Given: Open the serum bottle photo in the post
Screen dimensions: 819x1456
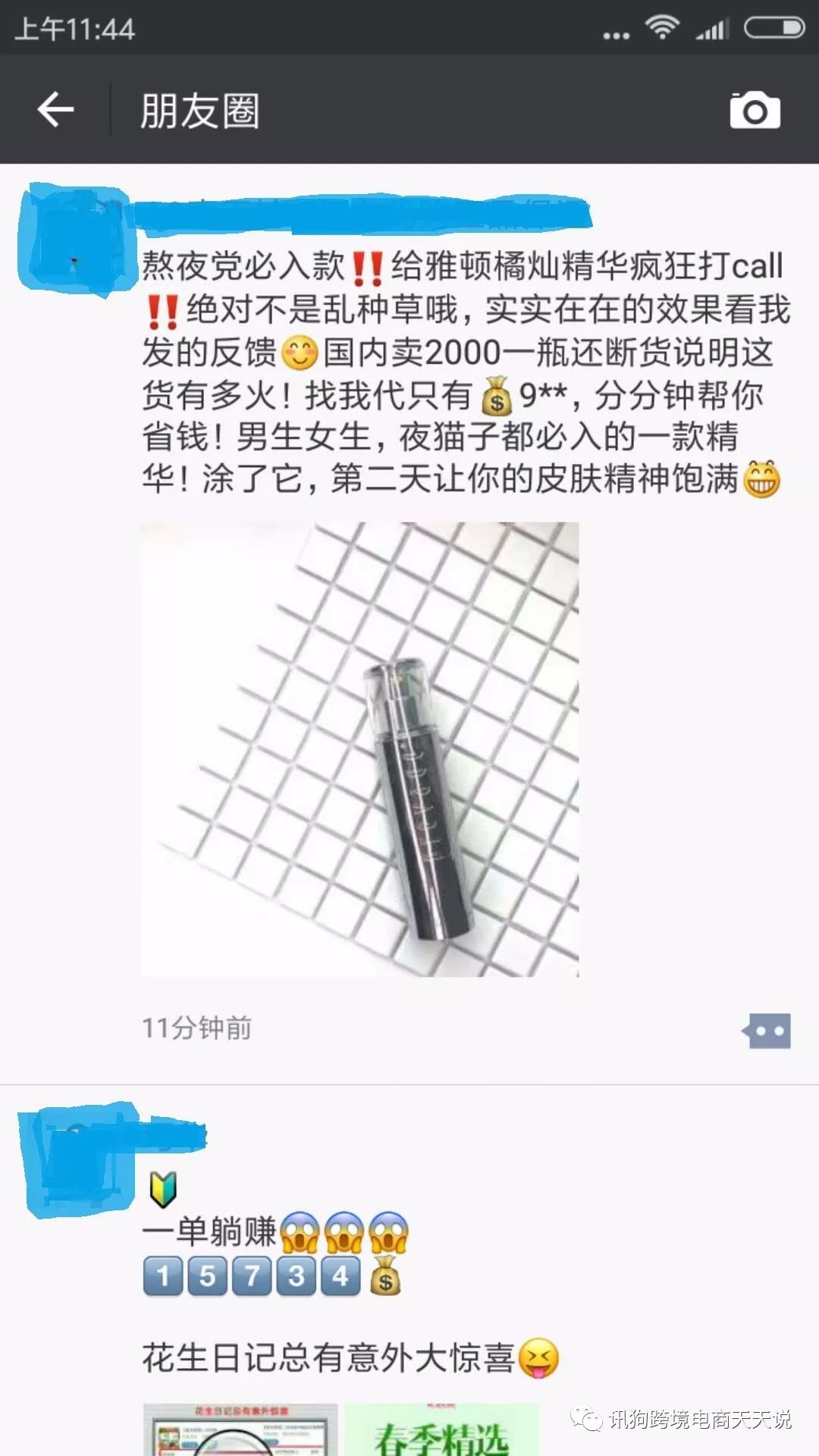Looking at the screenshot, I should coord(359,748).
